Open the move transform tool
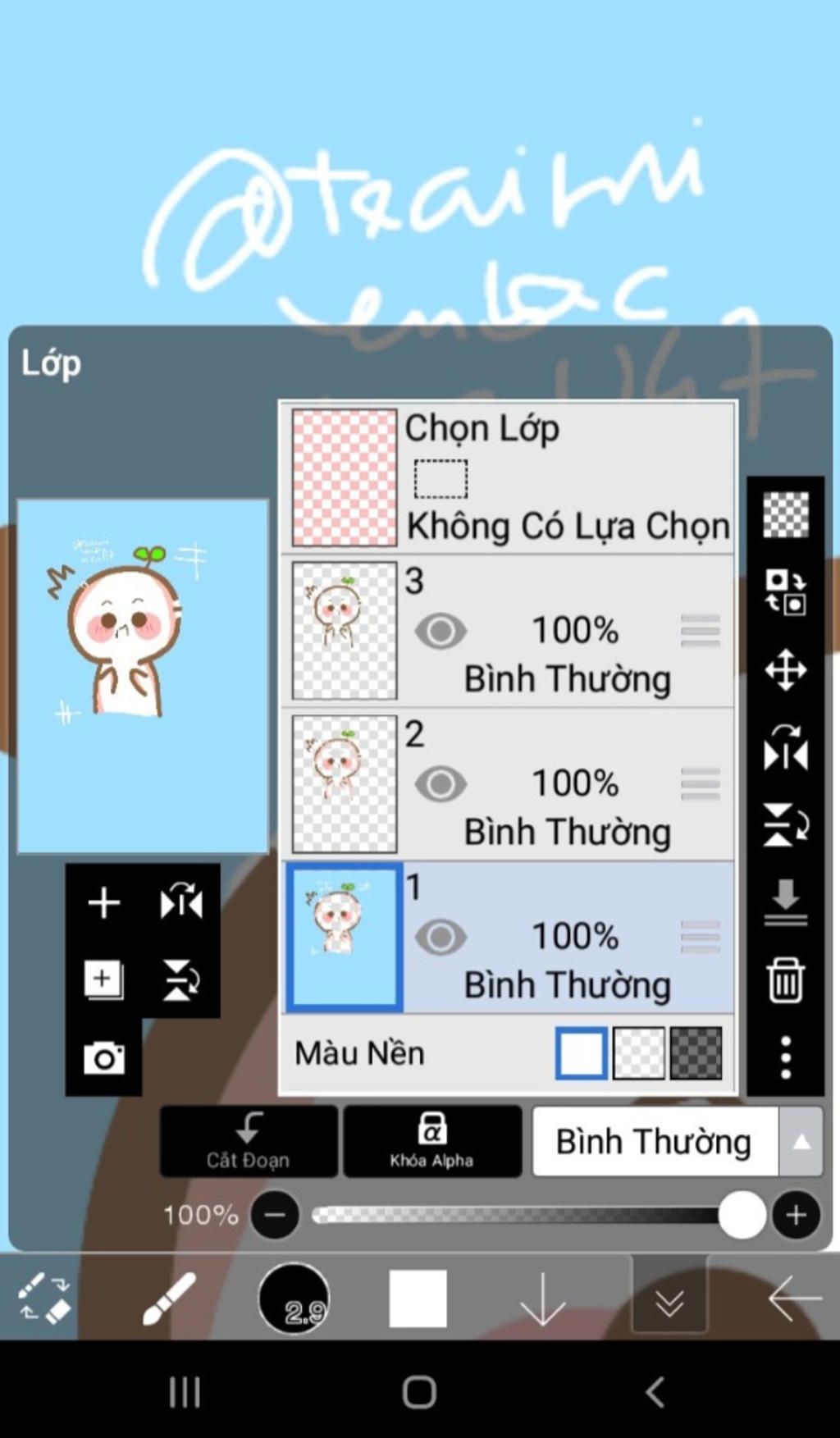The image size is (840, 1438). [785, 670]
